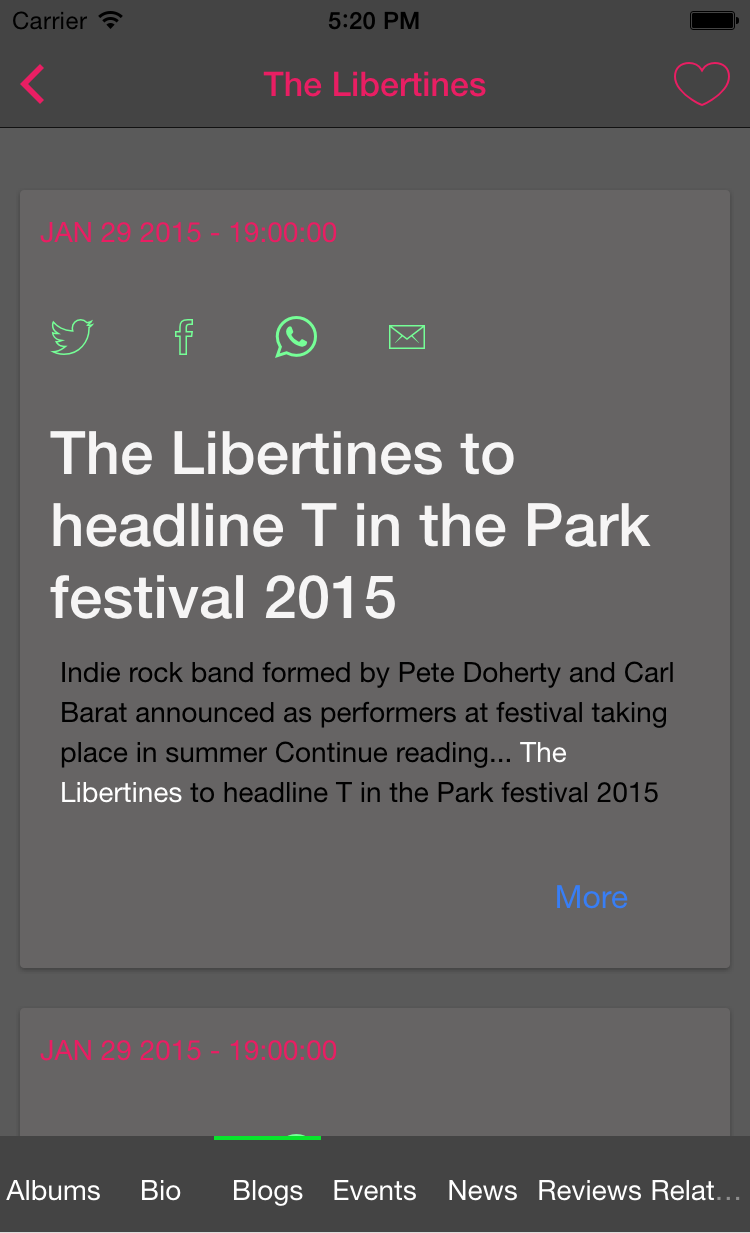
Task: Open the News tab
Action: [482, 1190]
